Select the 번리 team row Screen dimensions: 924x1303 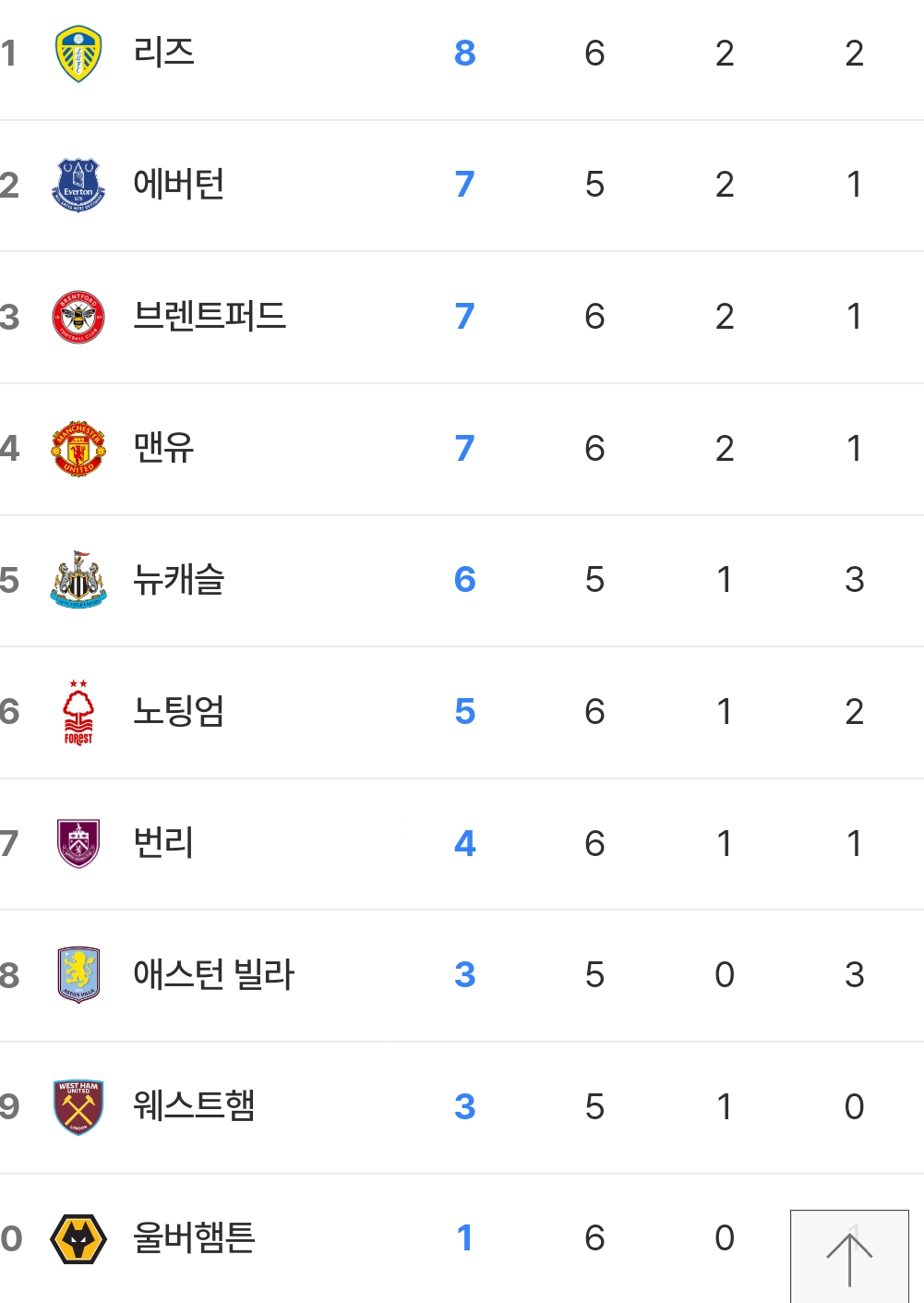tap(462, 844)
